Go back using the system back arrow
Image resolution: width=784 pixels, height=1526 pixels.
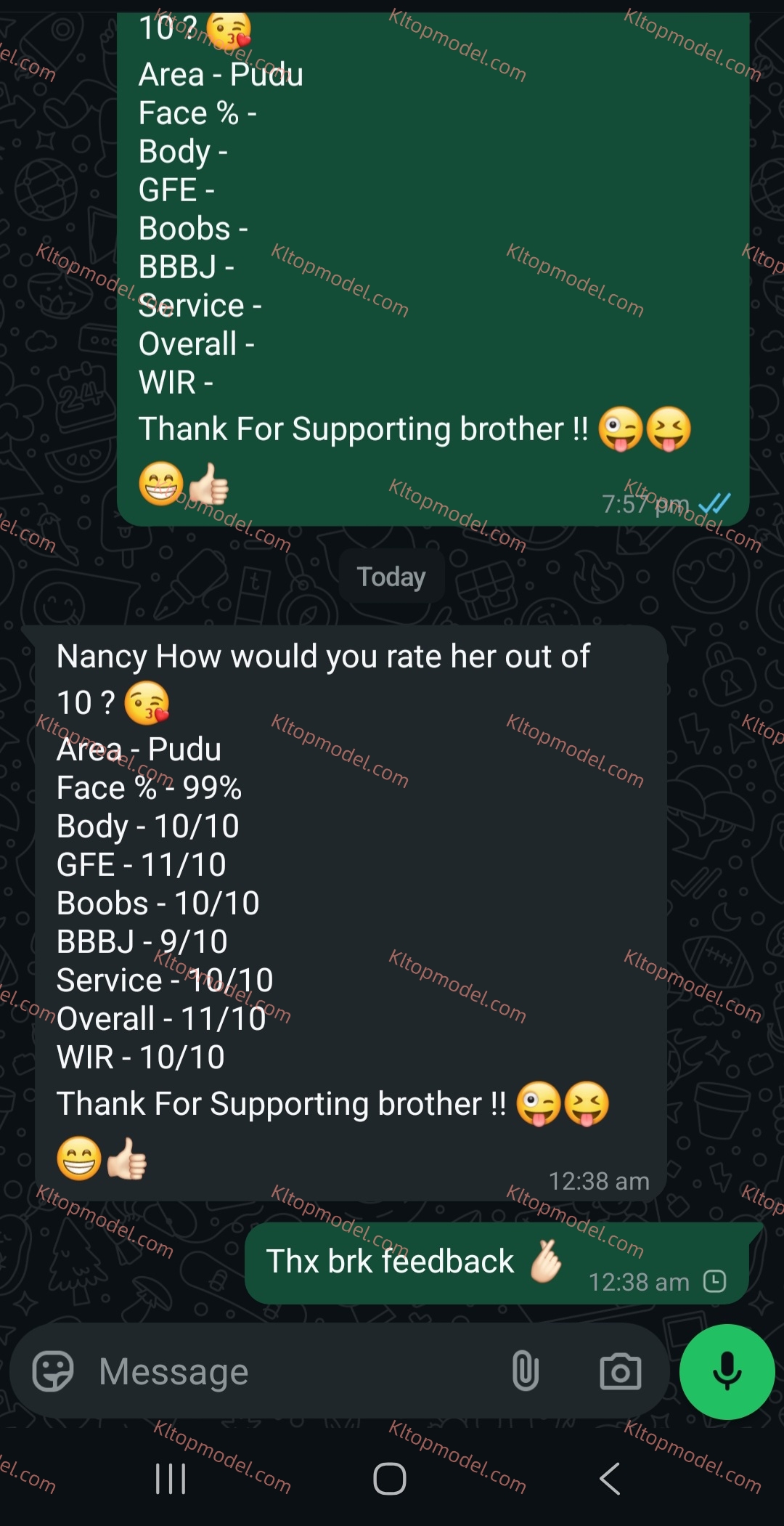[610, 1479]
